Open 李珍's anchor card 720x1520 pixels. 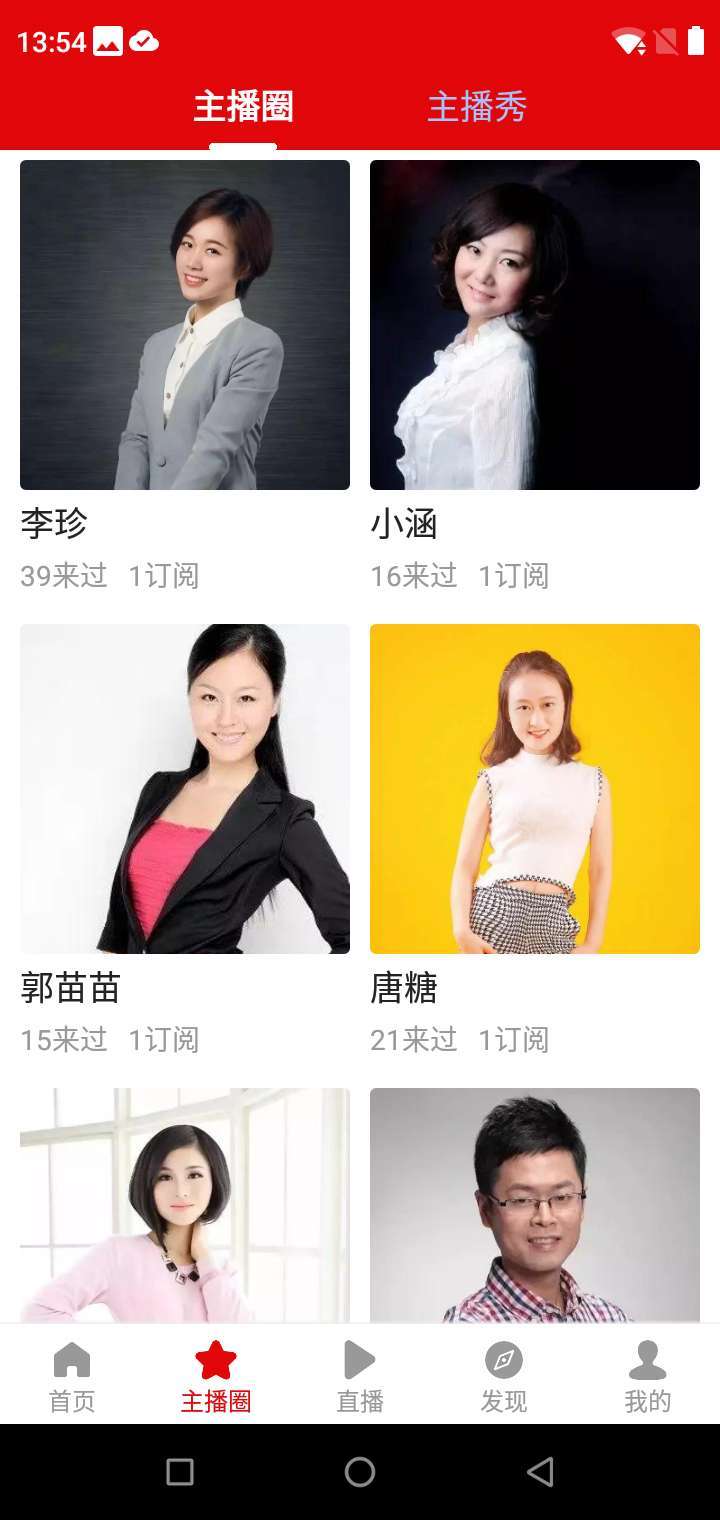[185, 325]
